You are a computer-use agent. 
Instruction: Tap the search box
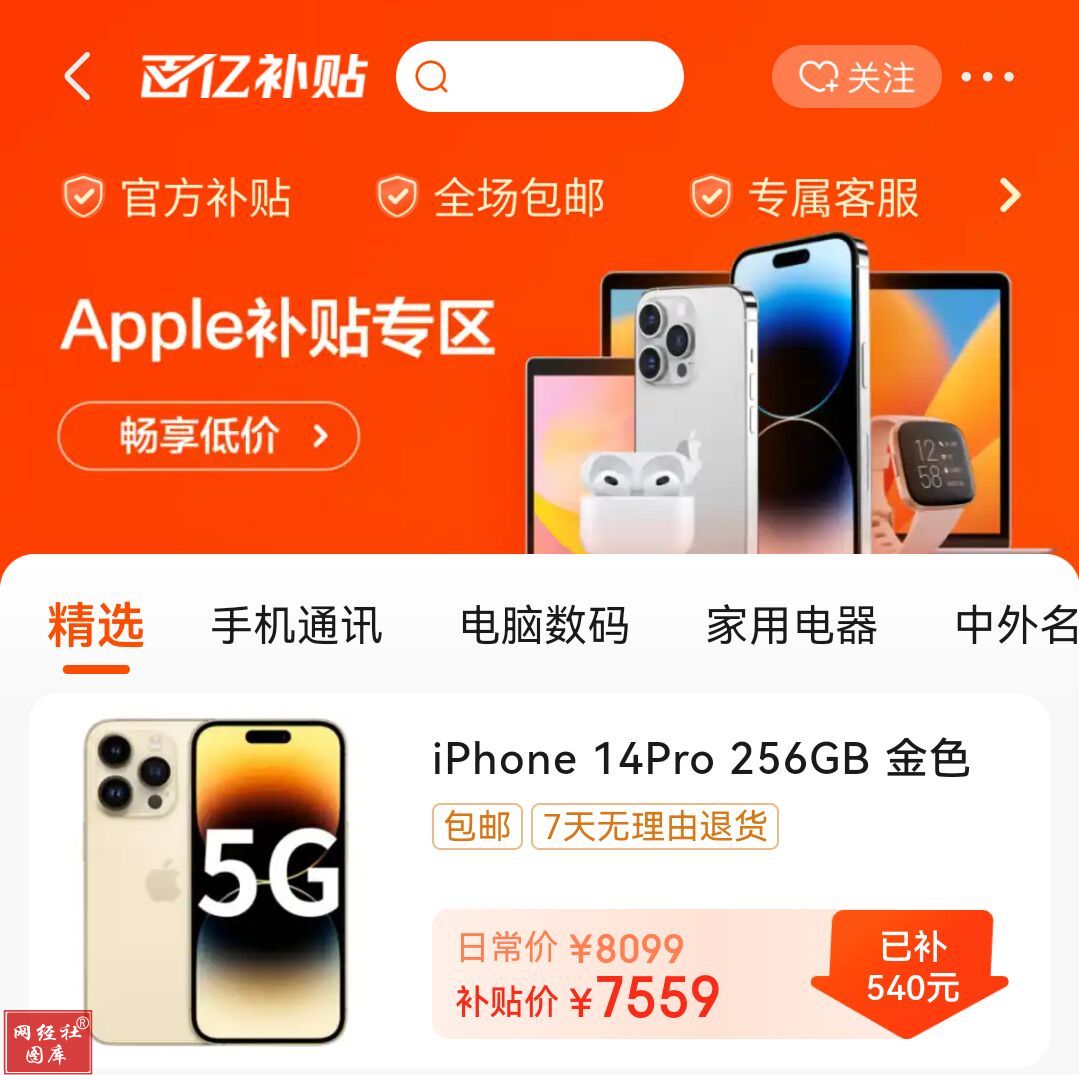(540, 77)
